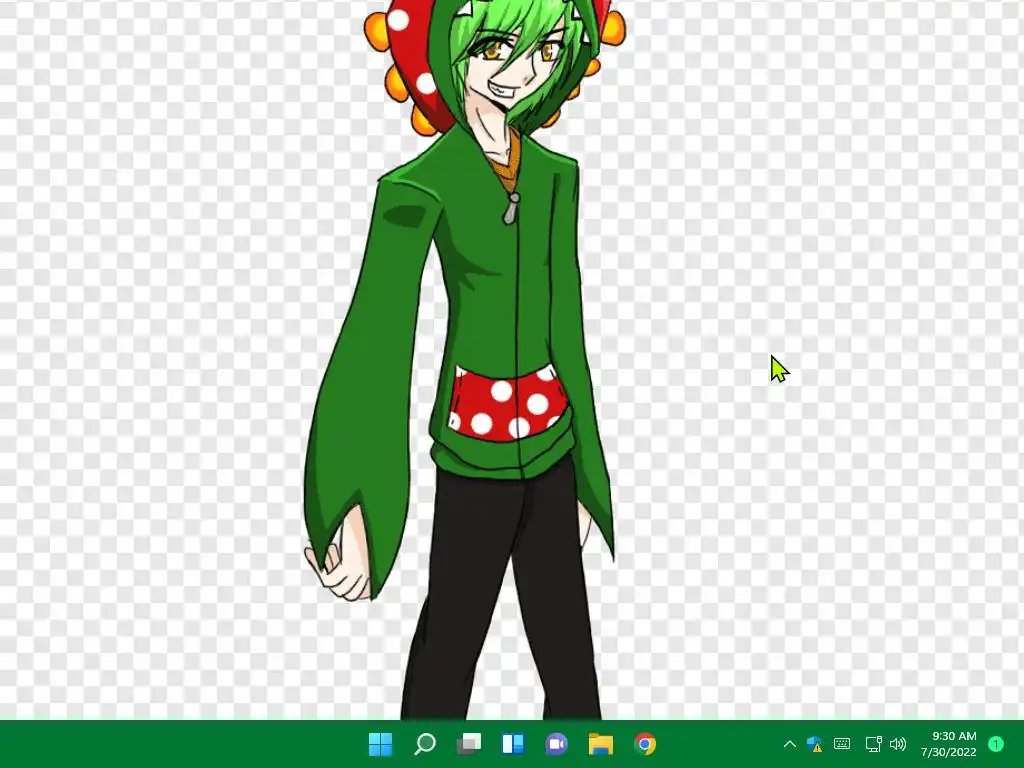Open the Windows Security tray icon
1024x768 pixels.
(815, 744)
